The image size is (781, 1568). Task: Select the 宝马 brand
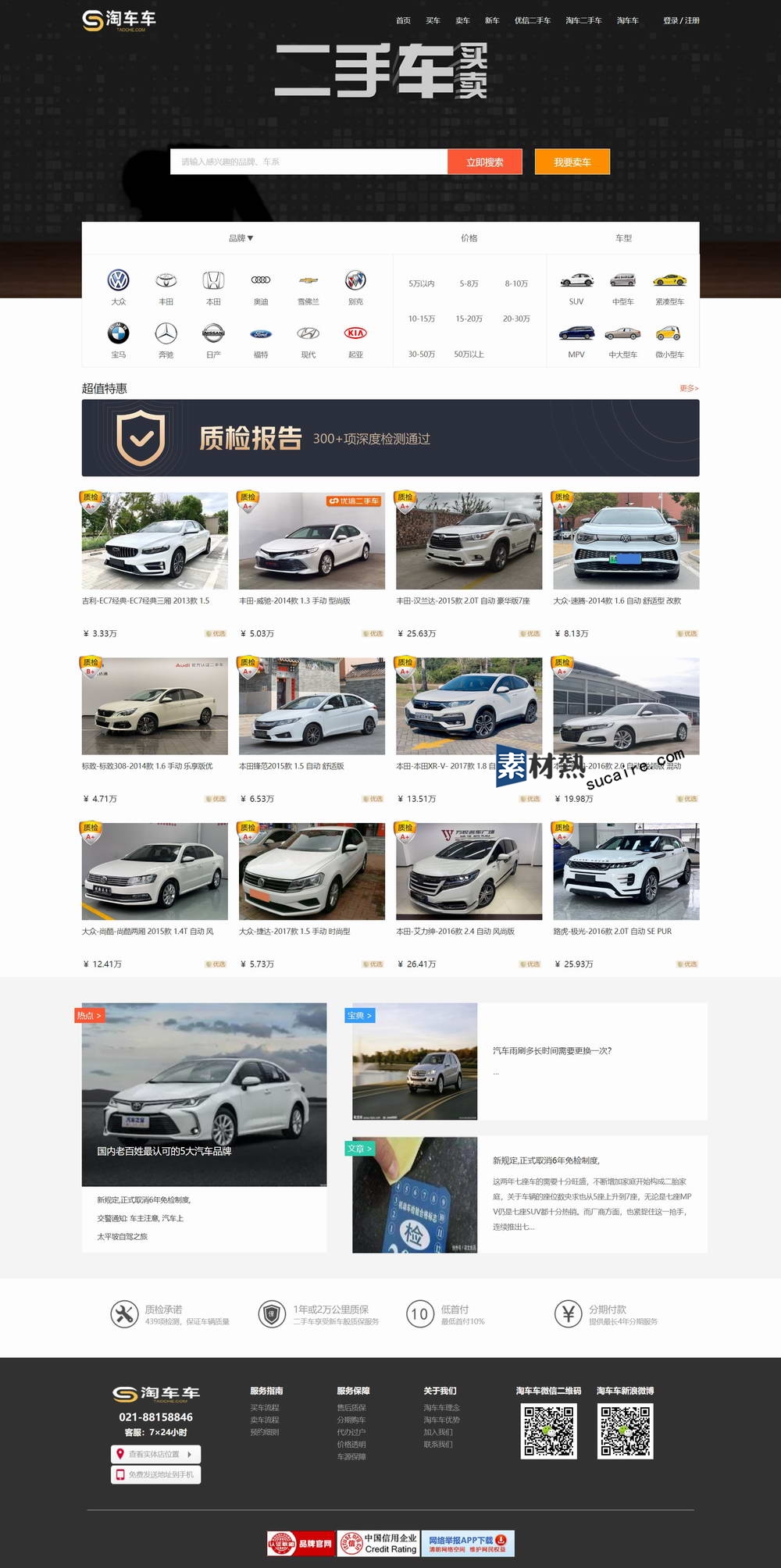(118, 339)
